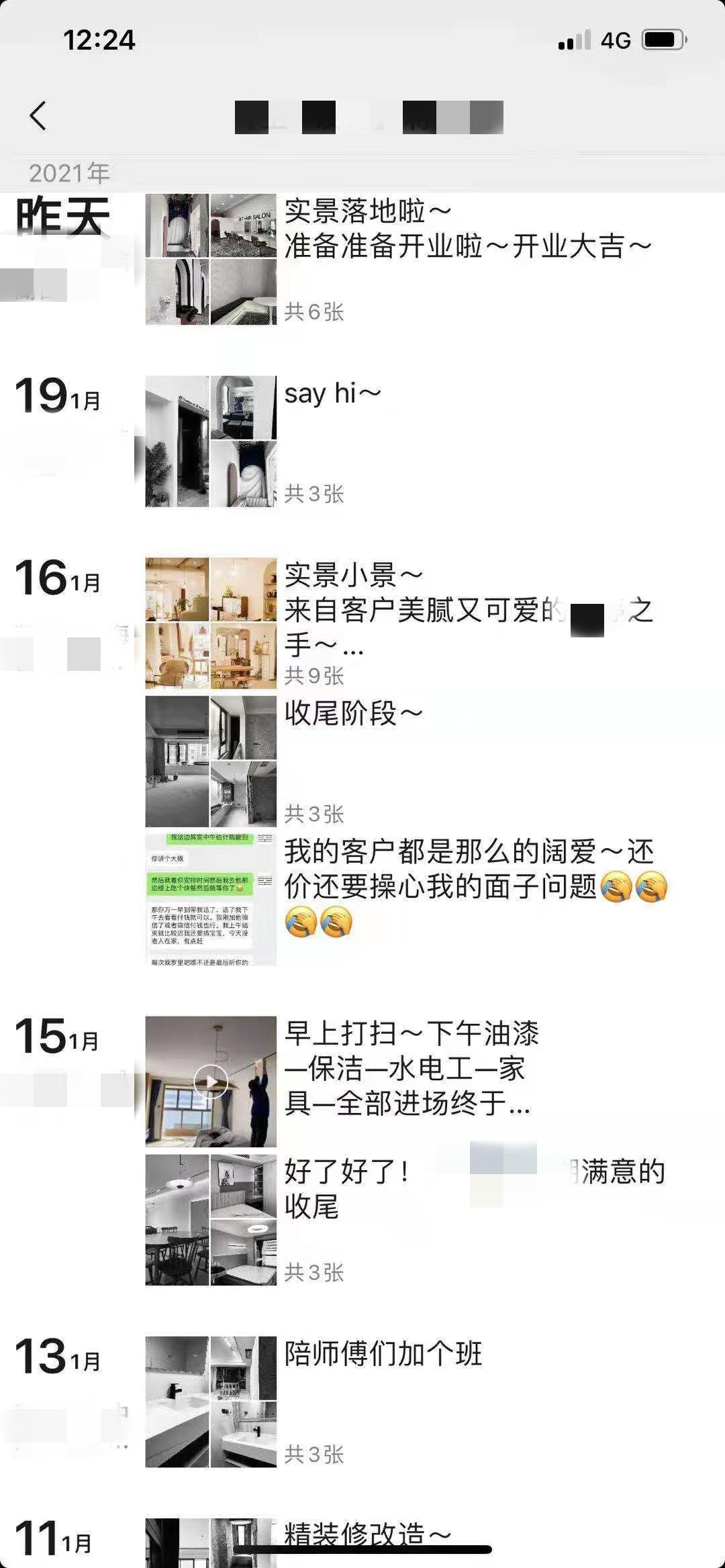Go back using the top-left arrow
725x1568 pixels.
(38, 116)
